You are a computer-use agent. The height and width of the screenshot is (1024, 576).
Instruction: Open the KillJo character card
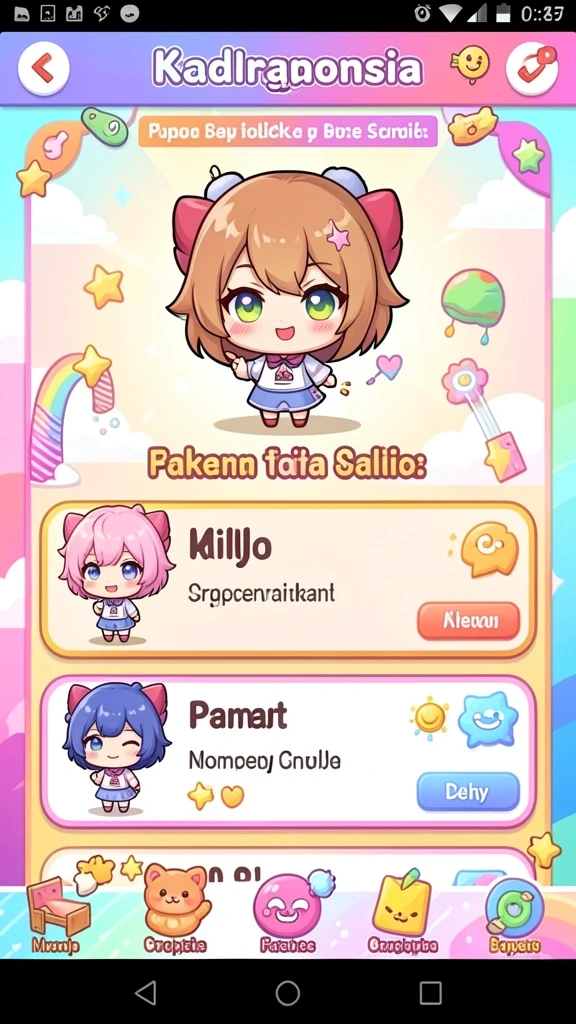[x=287, y=580]
